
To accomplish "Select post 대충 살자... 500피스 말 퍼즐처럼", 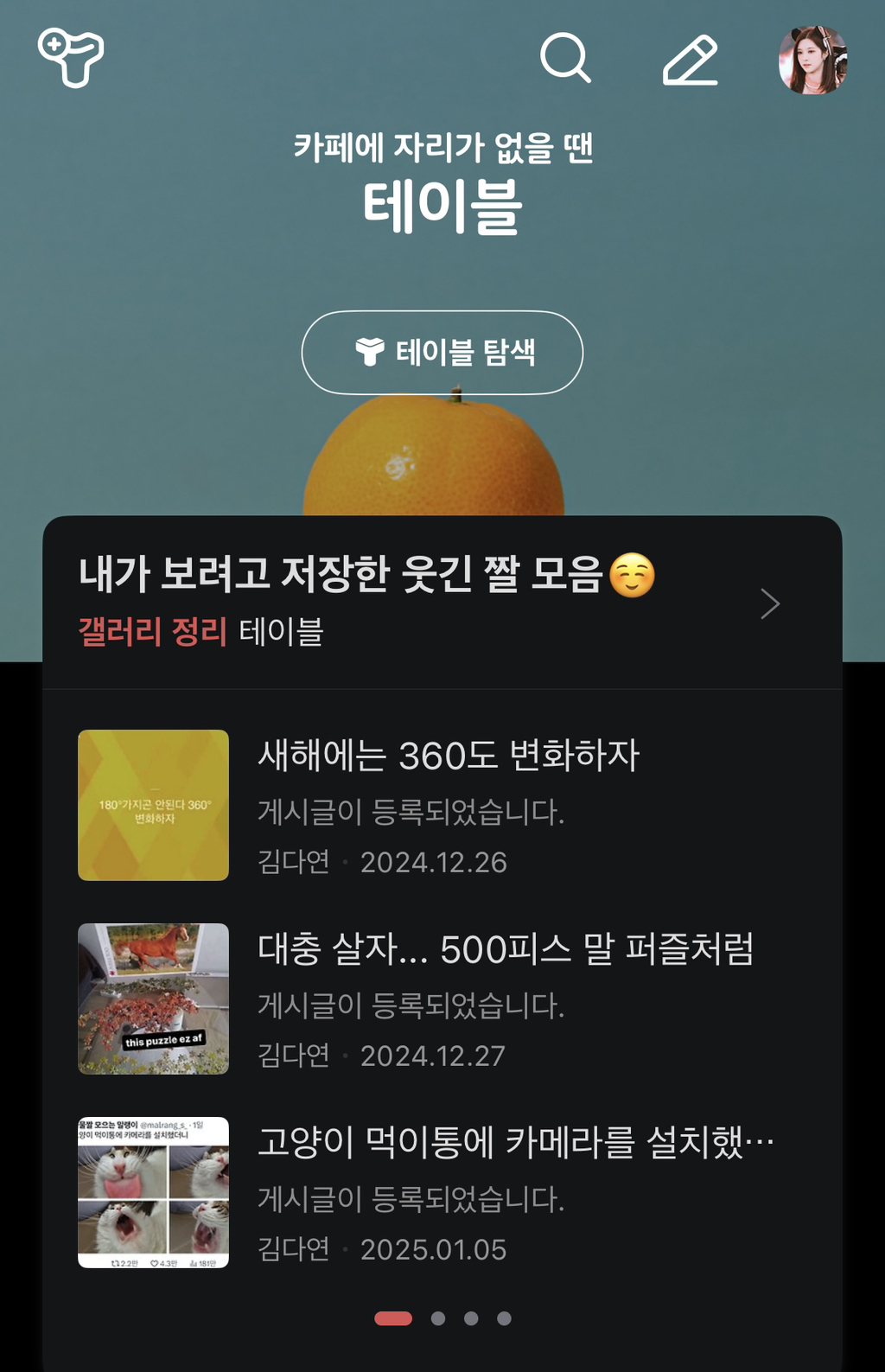I will [506, 948].
